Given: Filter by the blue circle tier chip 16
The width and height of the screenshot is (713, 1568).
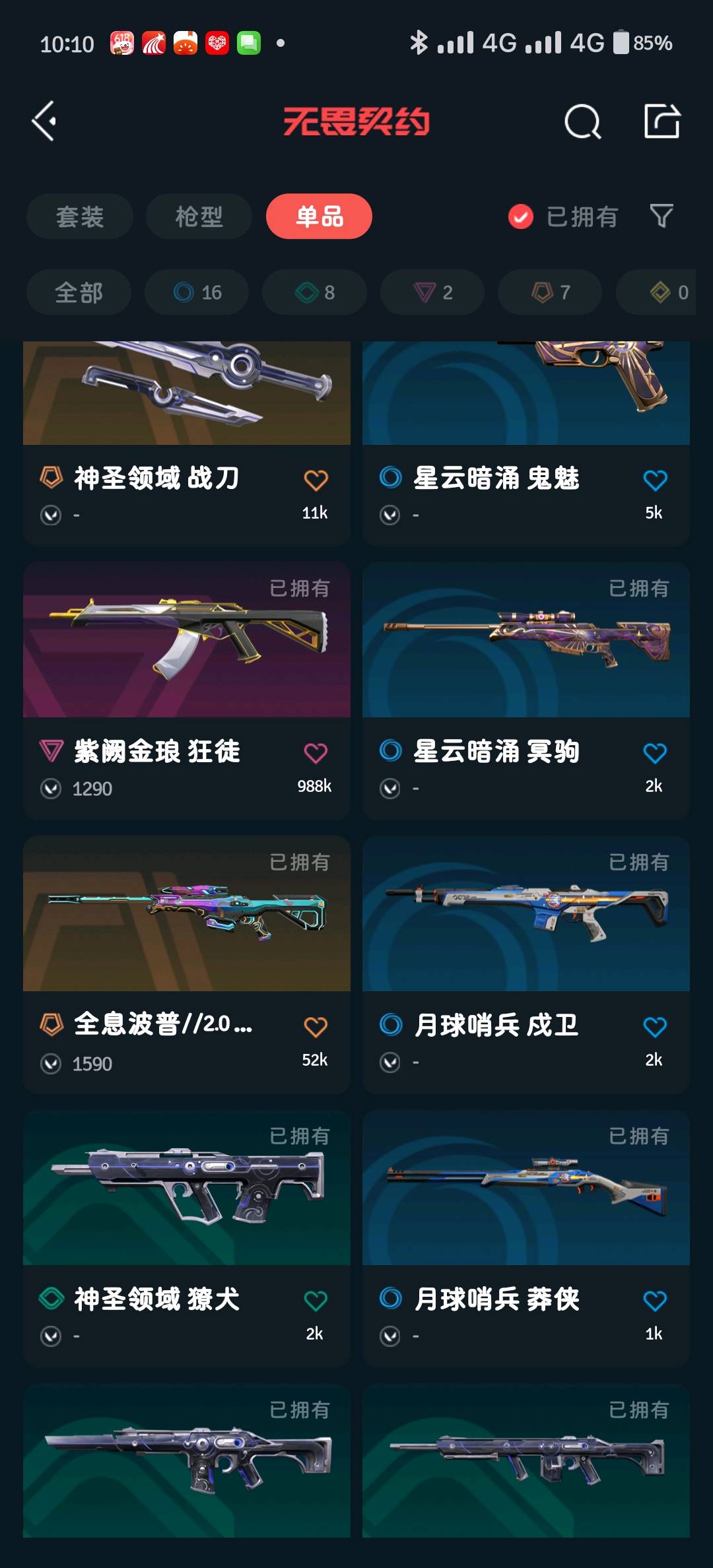Looking at the screenshot, I should pyautogui.click(x=197, y=292).
